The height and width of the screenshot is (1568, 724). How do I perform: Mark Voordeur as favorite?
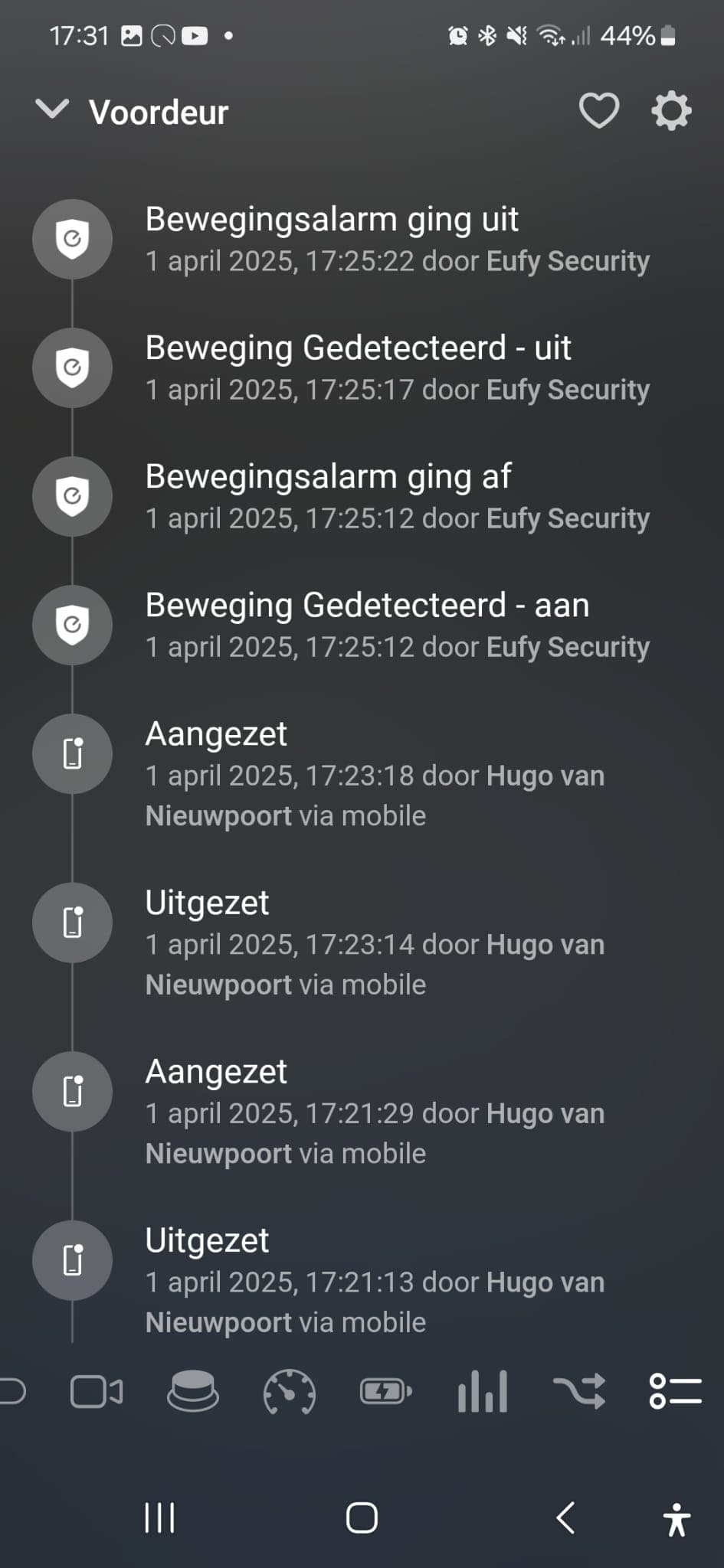[598, 111]
